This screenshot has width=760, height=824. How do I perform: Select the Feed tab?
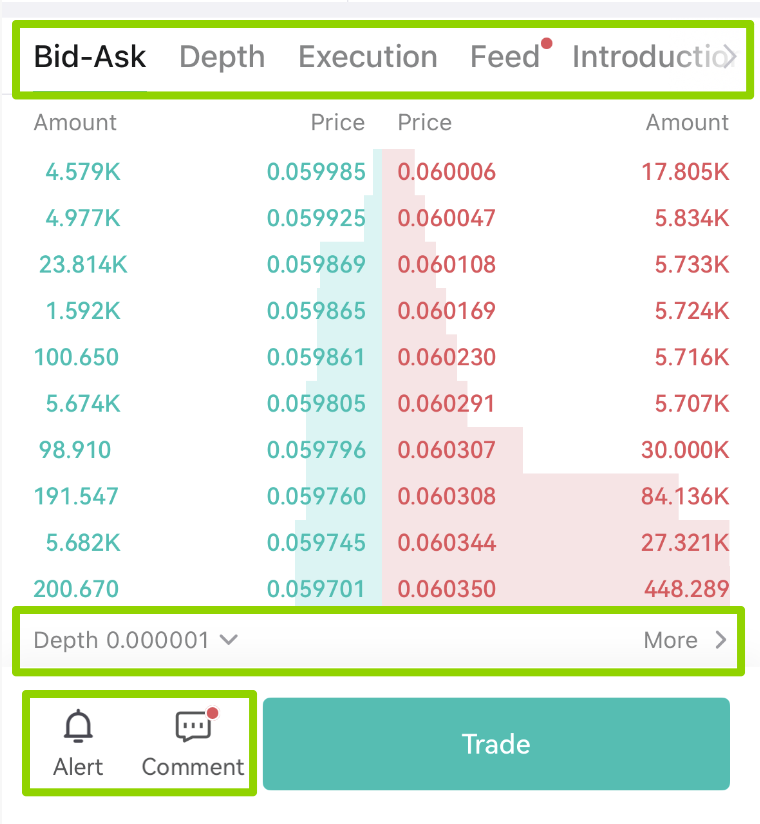tap(505, 57)
